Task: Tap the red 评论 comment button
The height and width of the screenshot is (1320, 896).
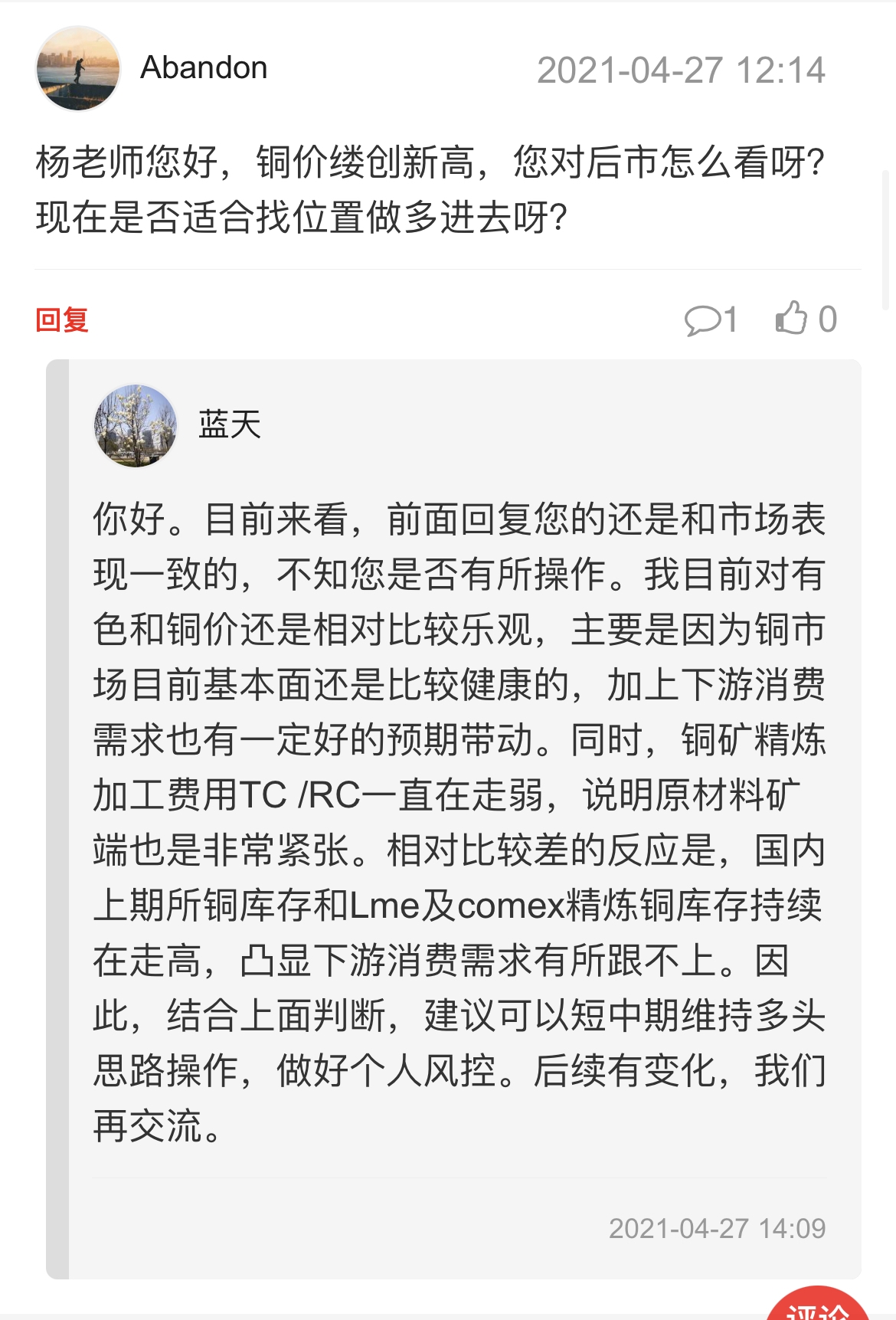Action: click(x=817, y=1305)
